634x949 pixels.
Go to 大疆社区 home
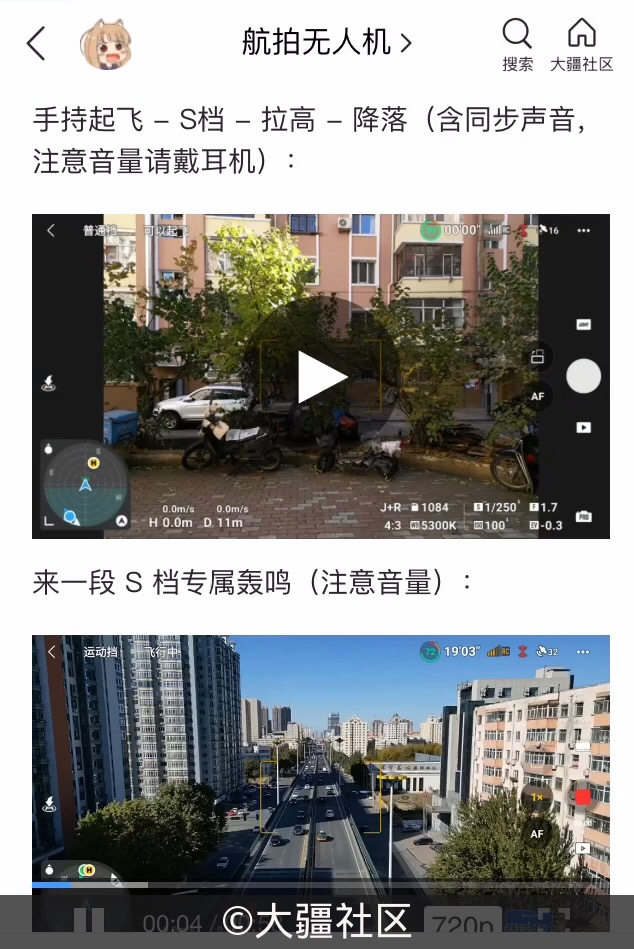click(x=581, y=45)
